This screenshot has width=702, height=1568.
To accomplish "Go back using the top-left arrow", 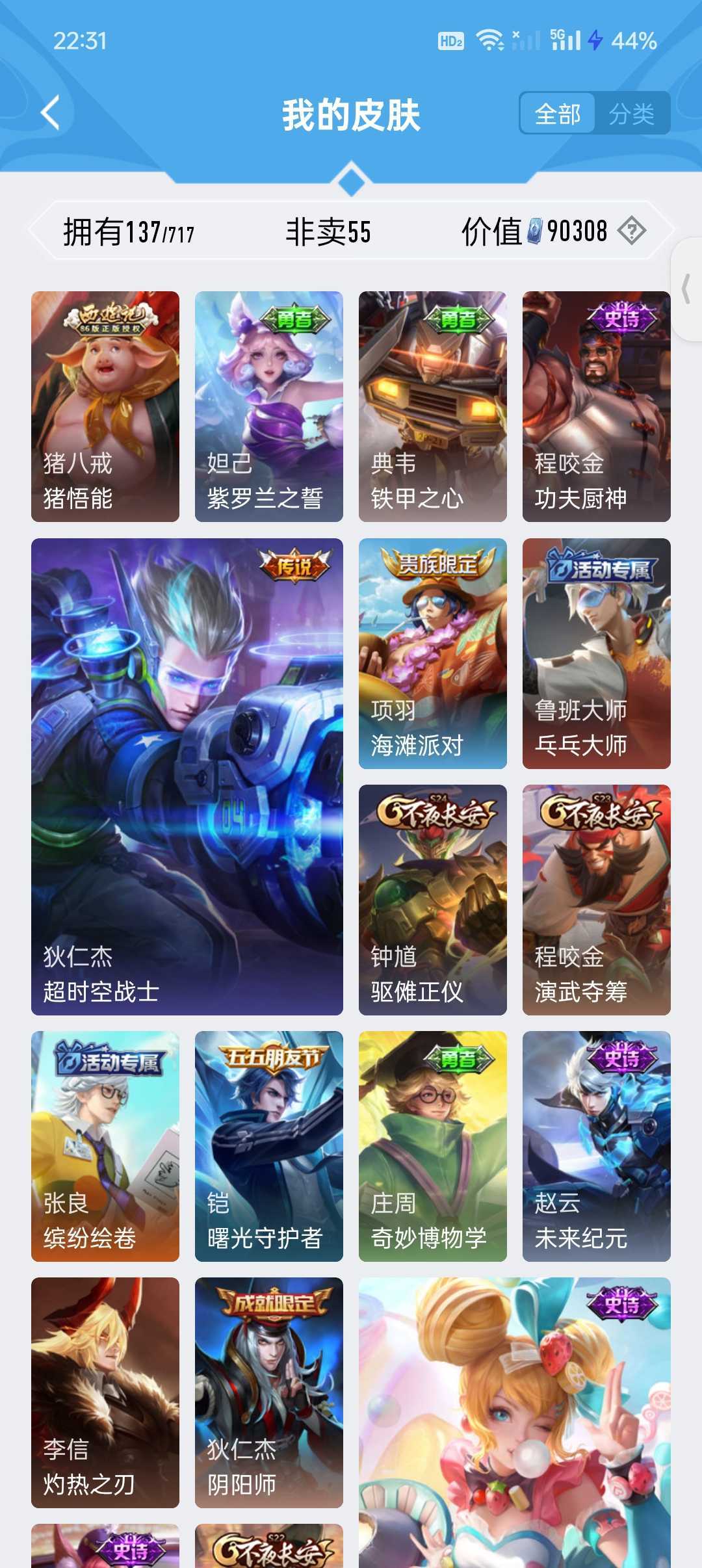I will 51,113.
